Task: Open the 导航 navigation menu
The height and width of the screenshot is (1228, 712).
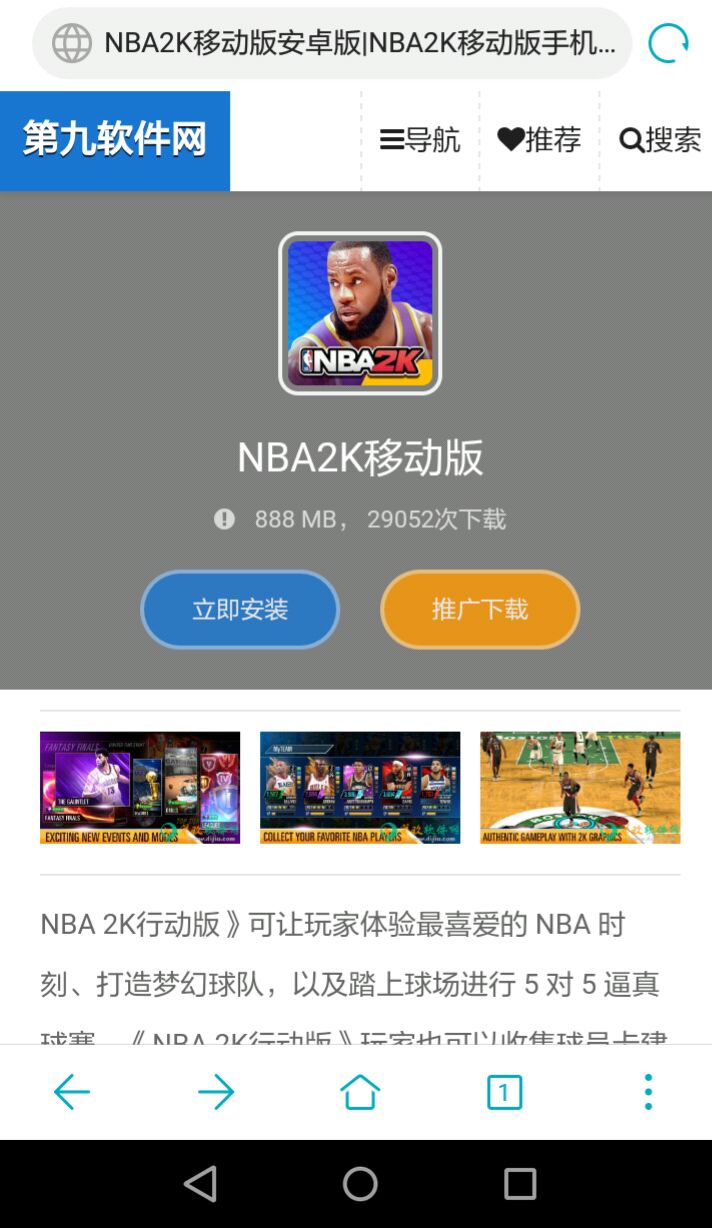Action: 421,140
